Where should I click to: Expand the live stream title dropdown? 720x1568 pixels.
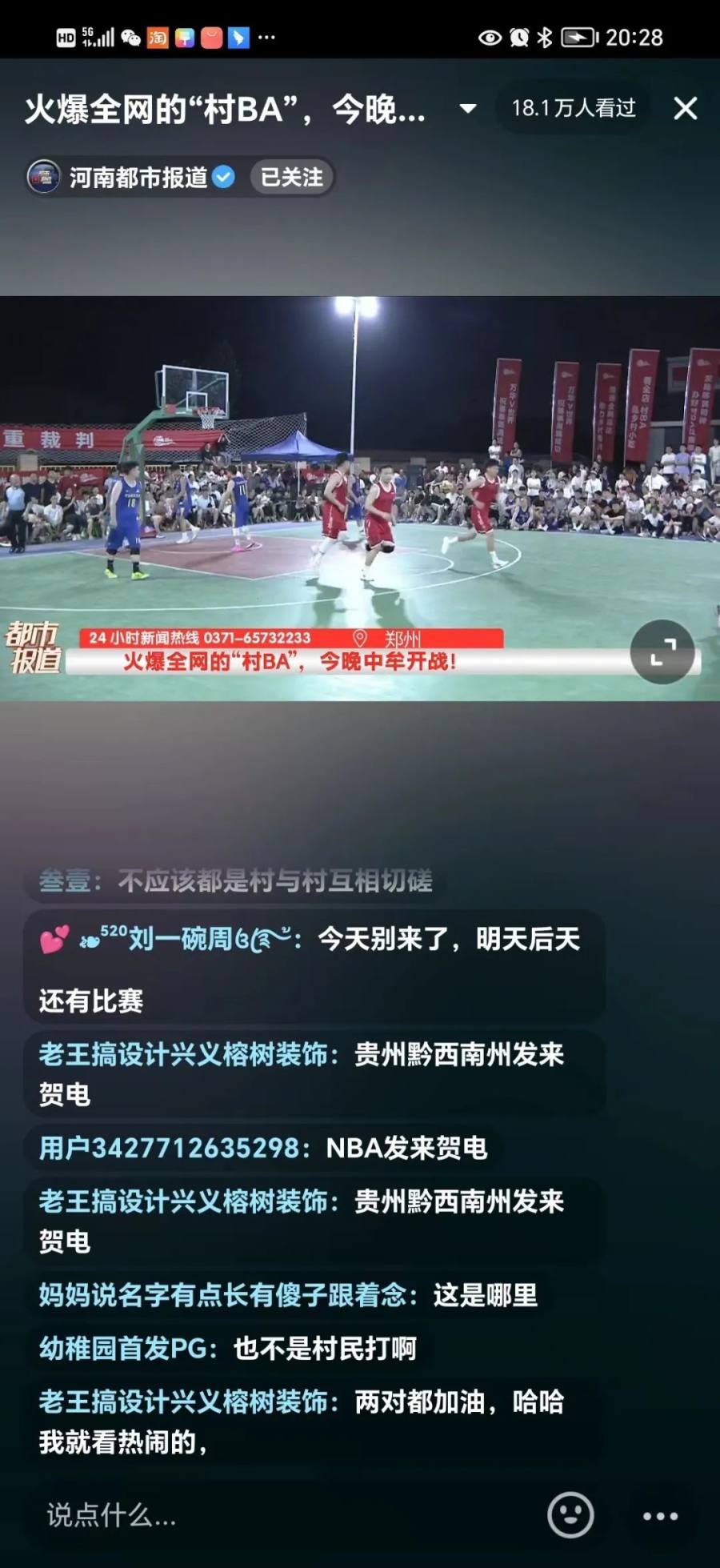[468, 108]
